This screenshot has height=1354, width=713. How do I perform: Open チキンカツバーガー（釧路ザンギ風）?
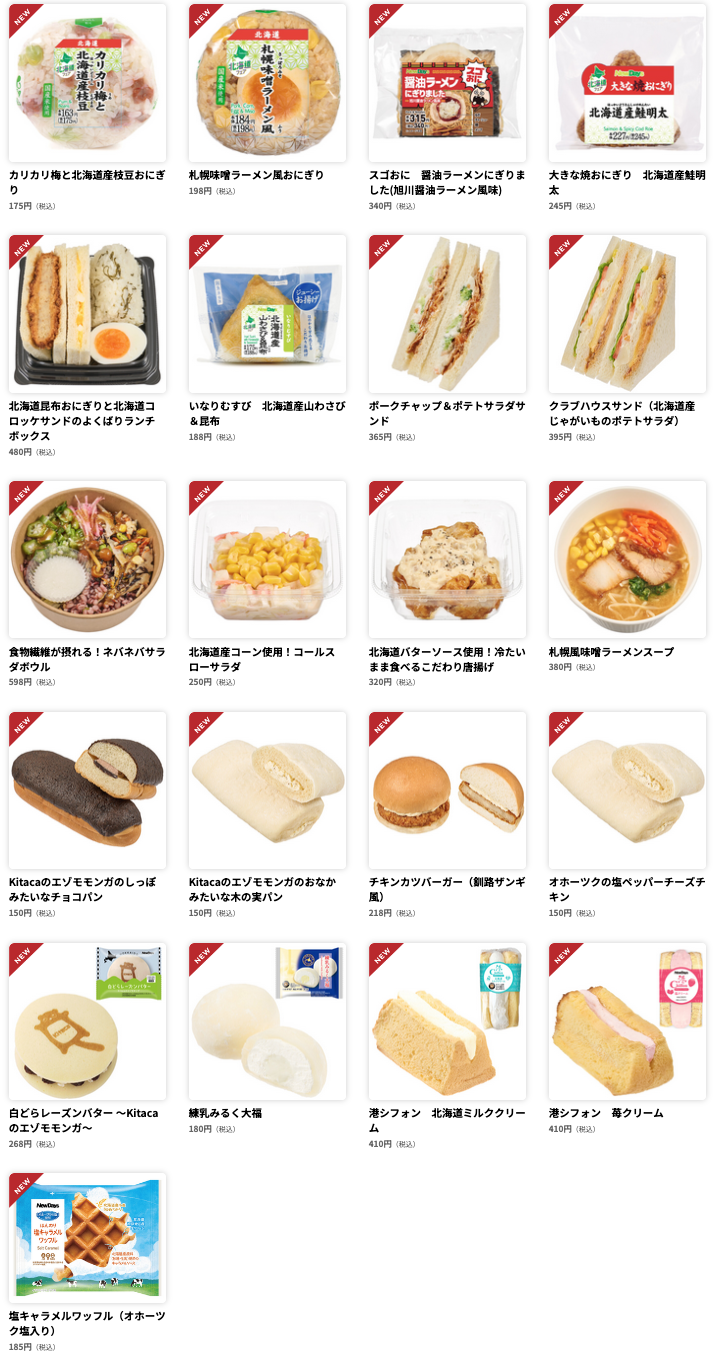448,791
